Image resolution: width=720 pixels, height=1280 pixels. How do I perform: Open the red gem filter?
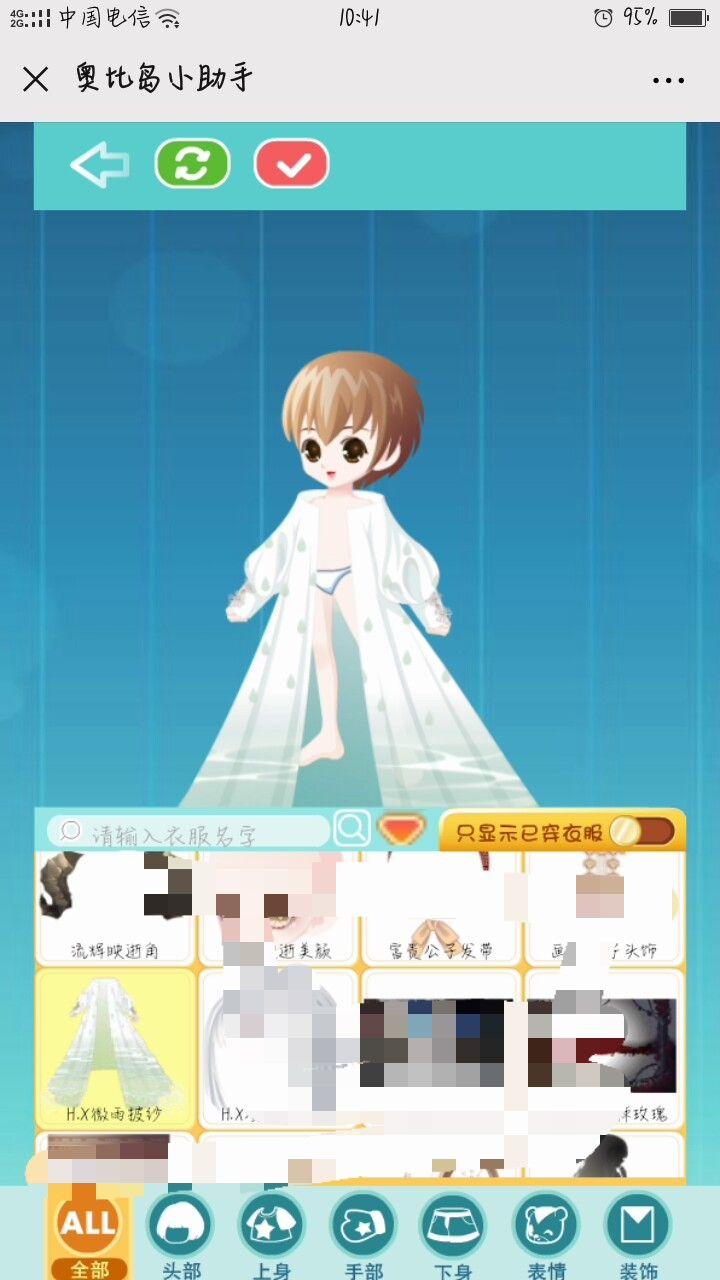click(402, 829)
